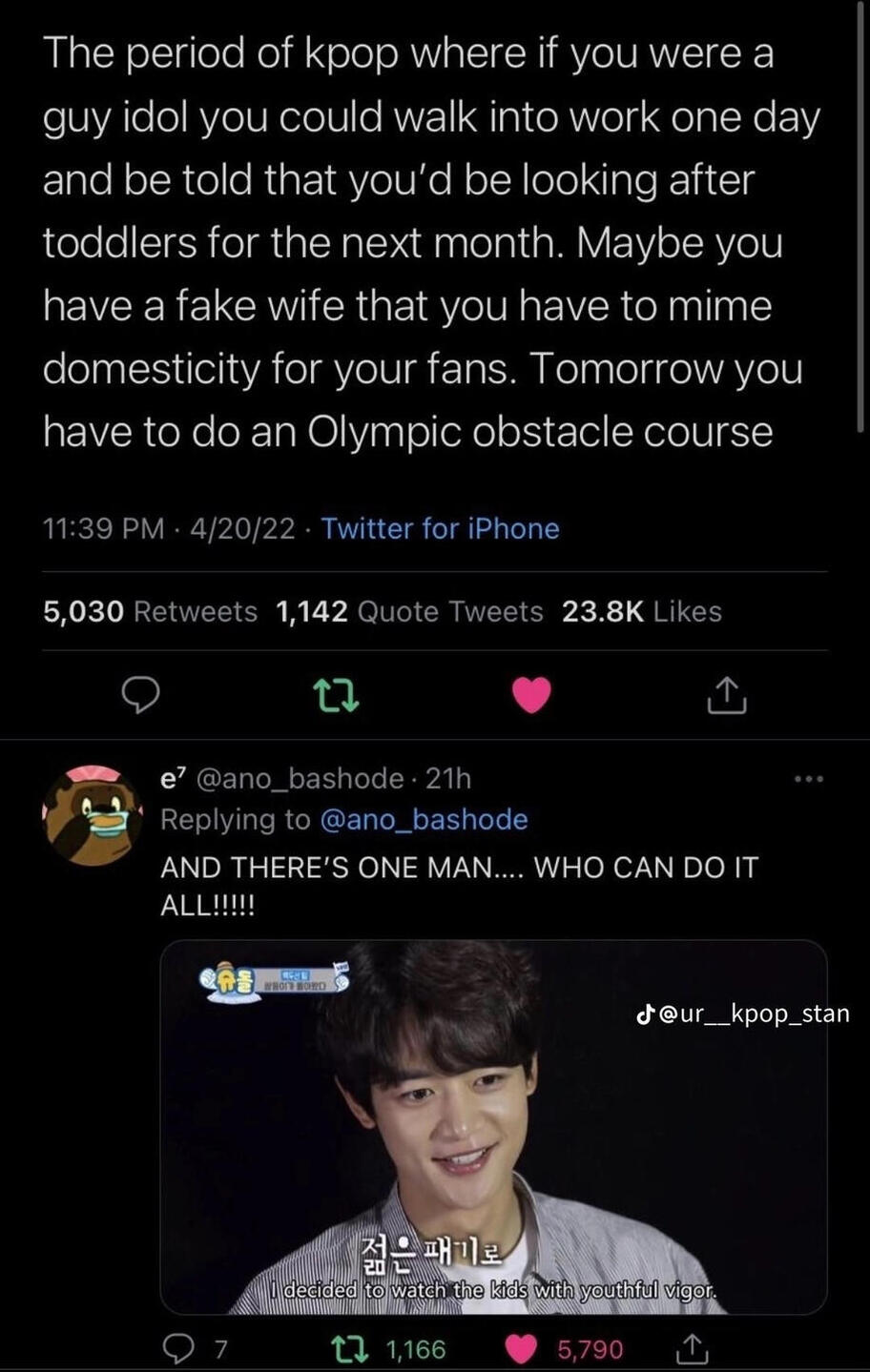Open the overflow menu on e⁷'s reply
The height and width of the screenshot is (1372, 870).
click(x=809, y=779)
